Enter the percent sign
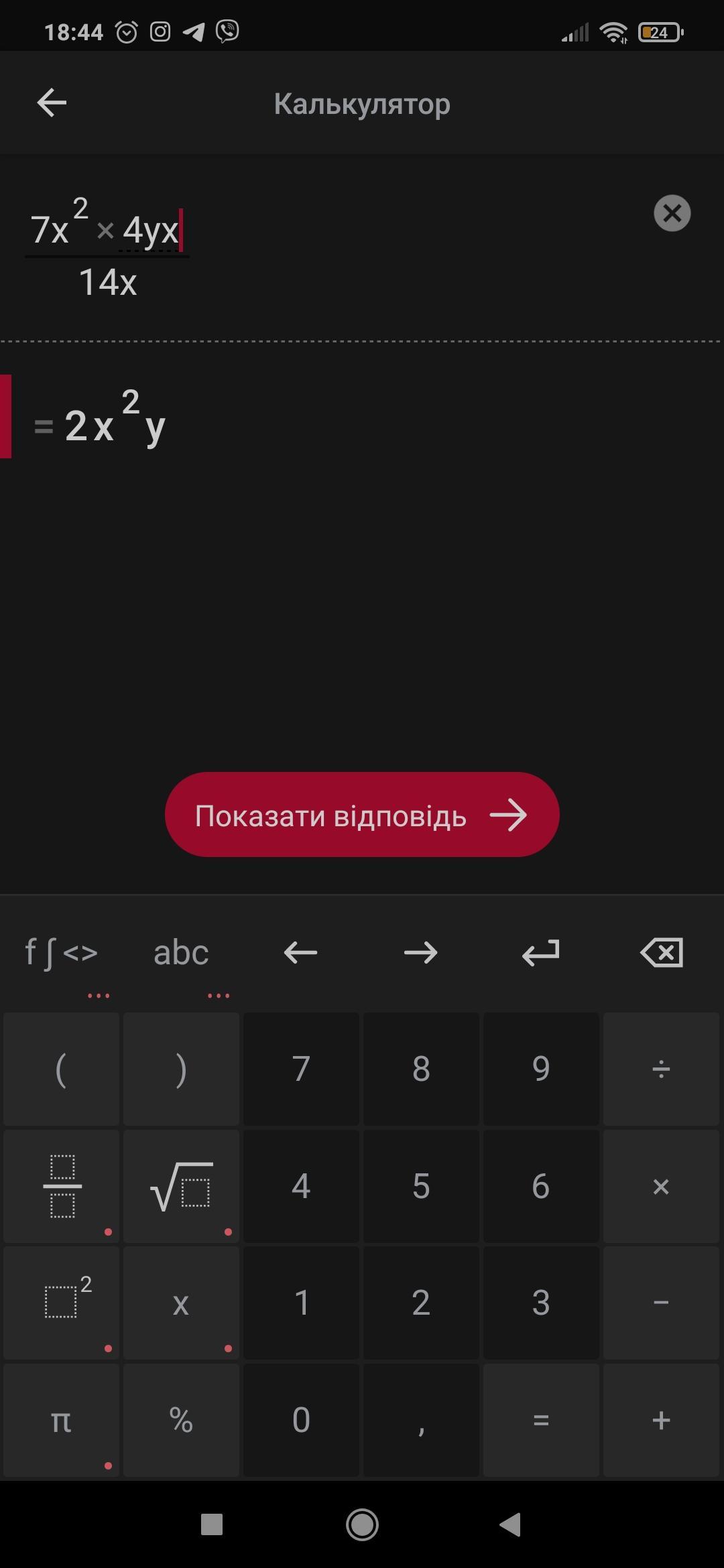Image resolution: width=724 pixels, height=1568 pixels. coord(181,1420)
